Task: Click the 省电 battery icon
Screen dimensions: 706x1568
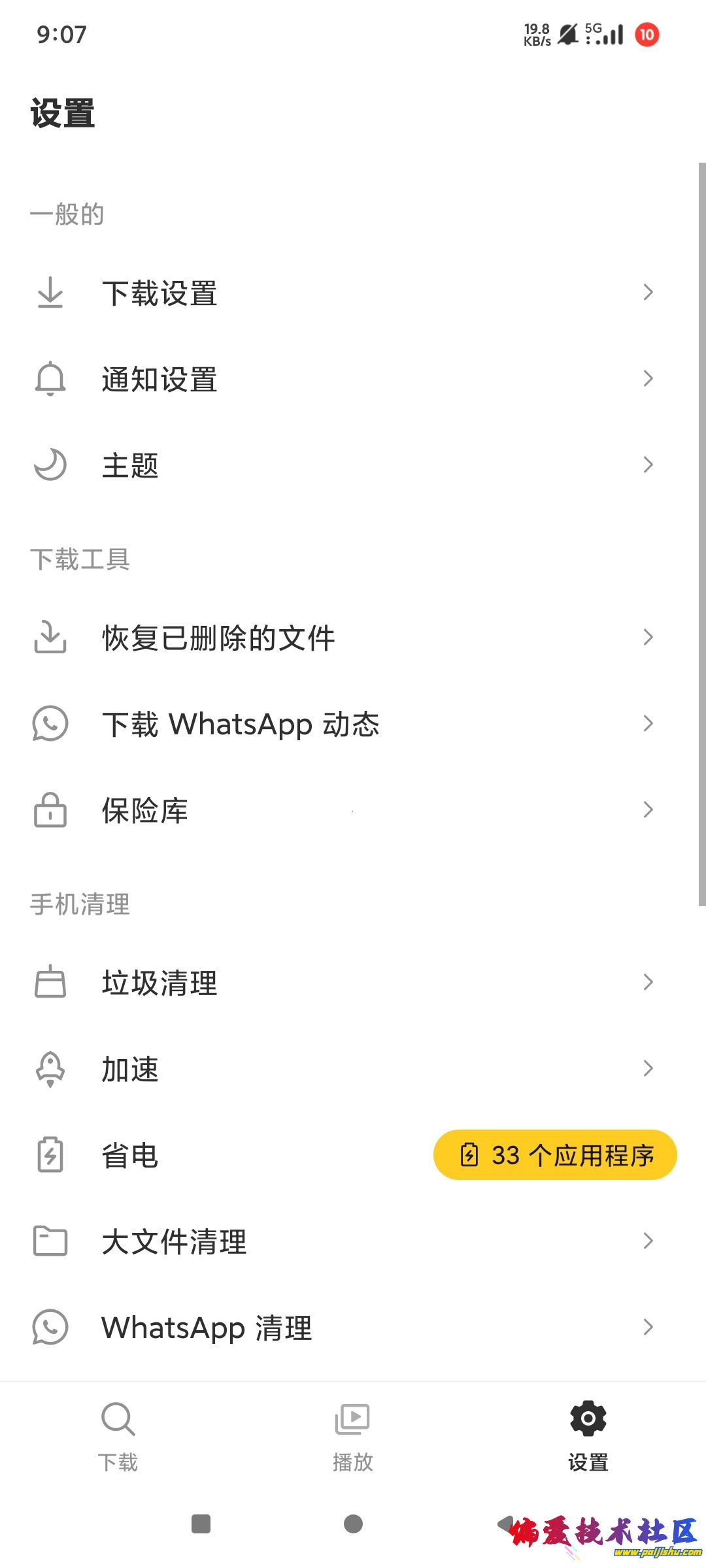Action: 50,1155
